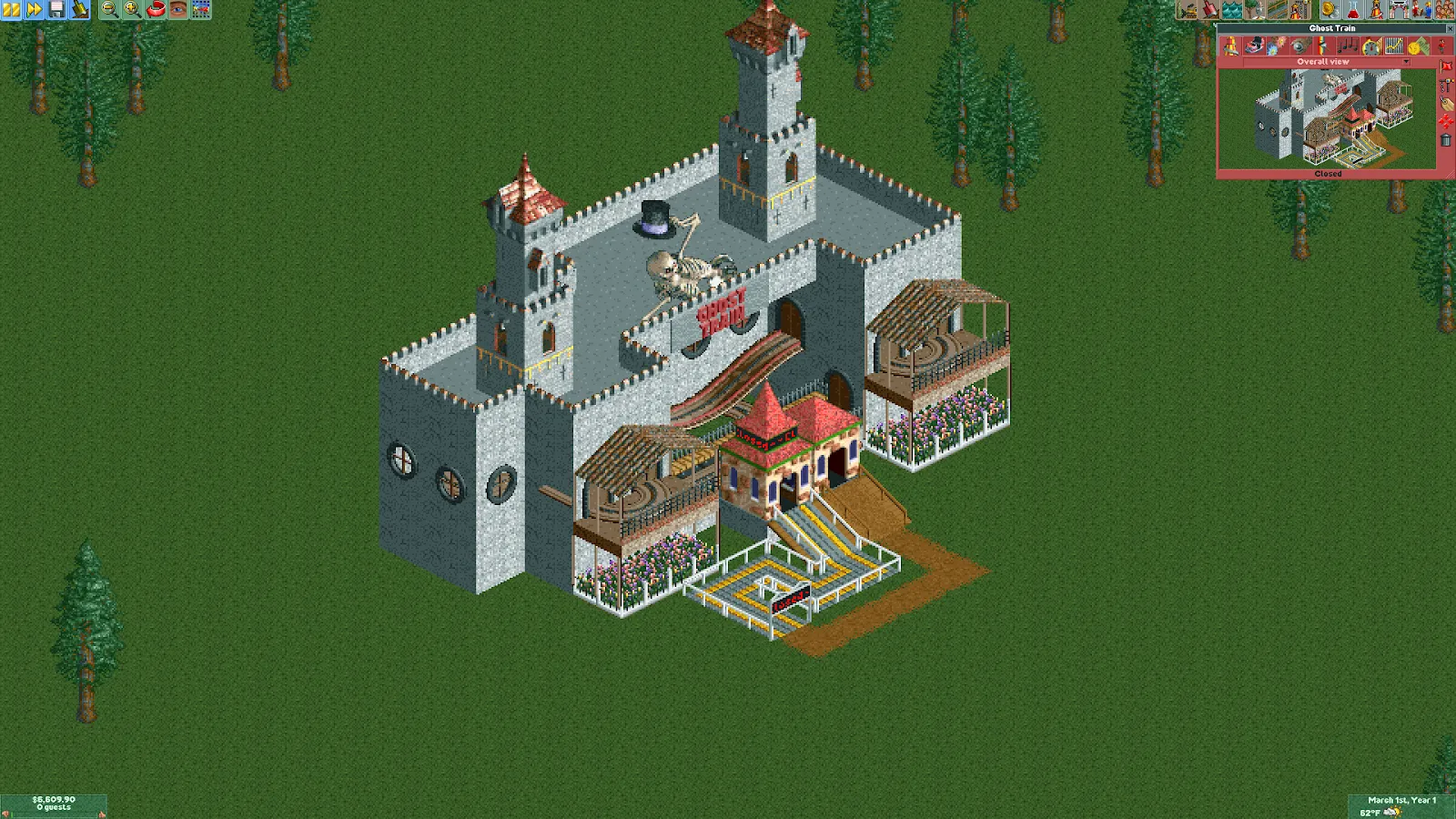Open the save disk menu
Image resolution: width=1456 pixels, height=819 pixels.
pos(56,9)
